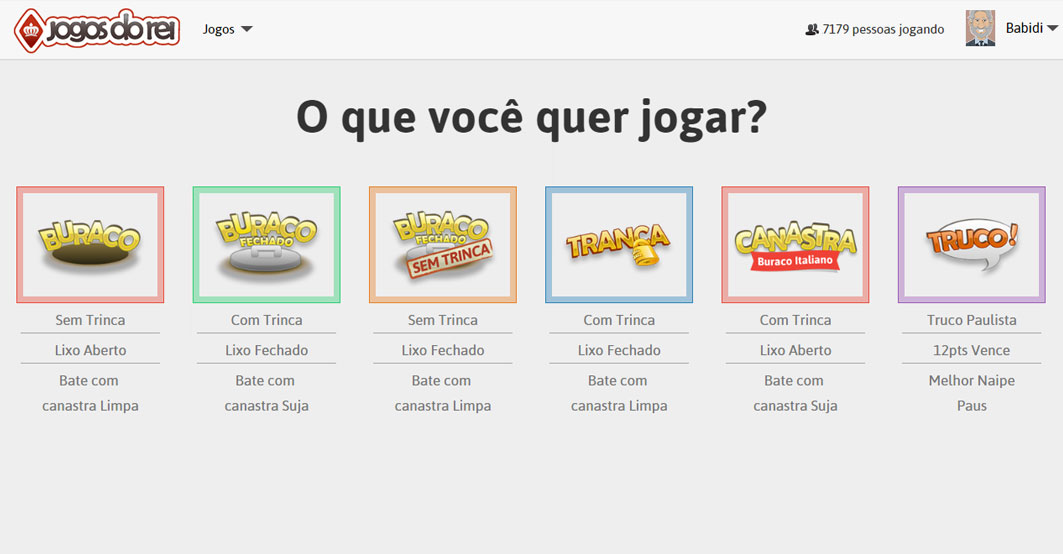Pick the Truco game card

tap(971, 244)
